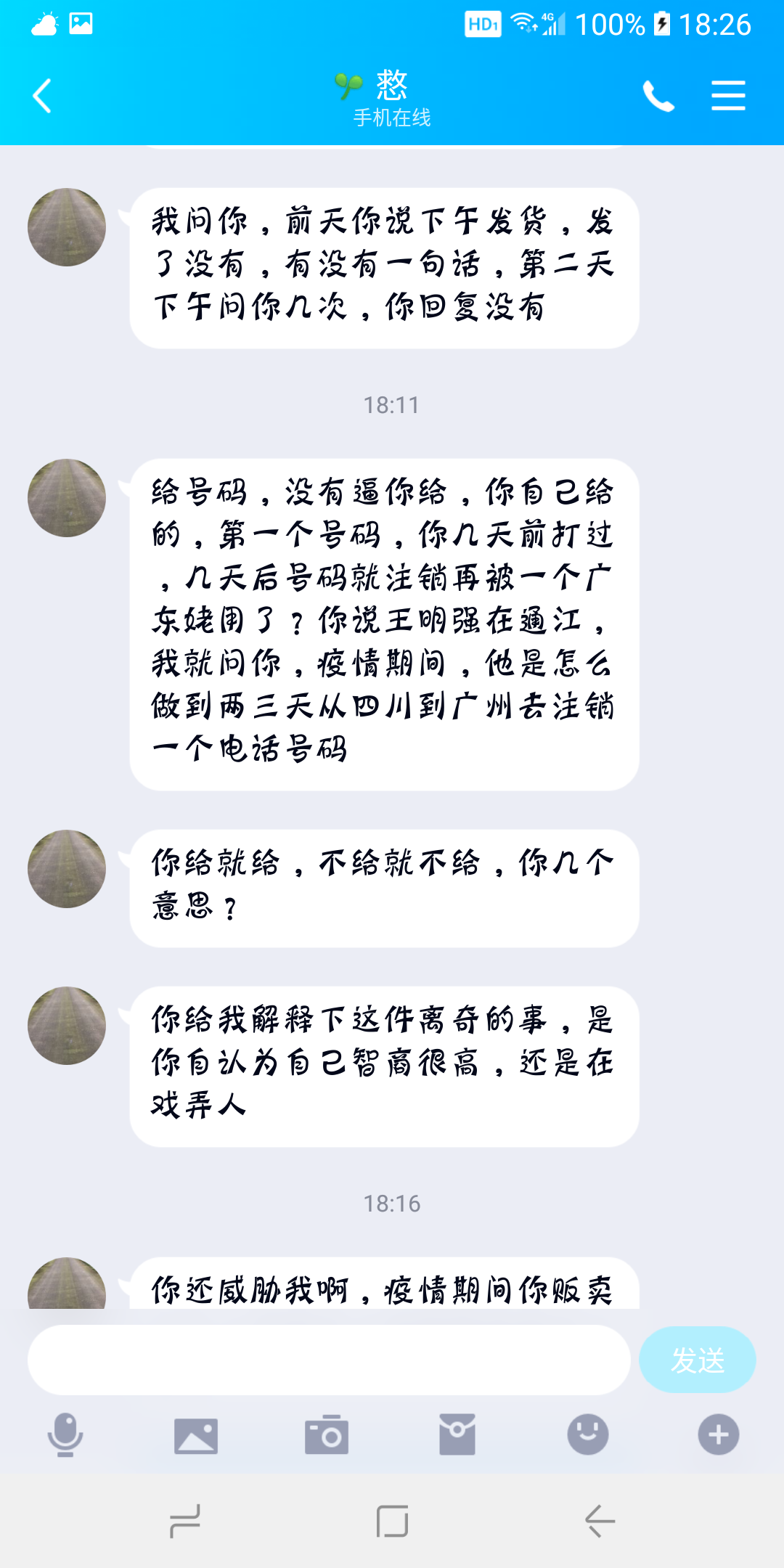Tap the system home button
Viewport: 784px width, 1568px height.
(x=392, y=1521)
